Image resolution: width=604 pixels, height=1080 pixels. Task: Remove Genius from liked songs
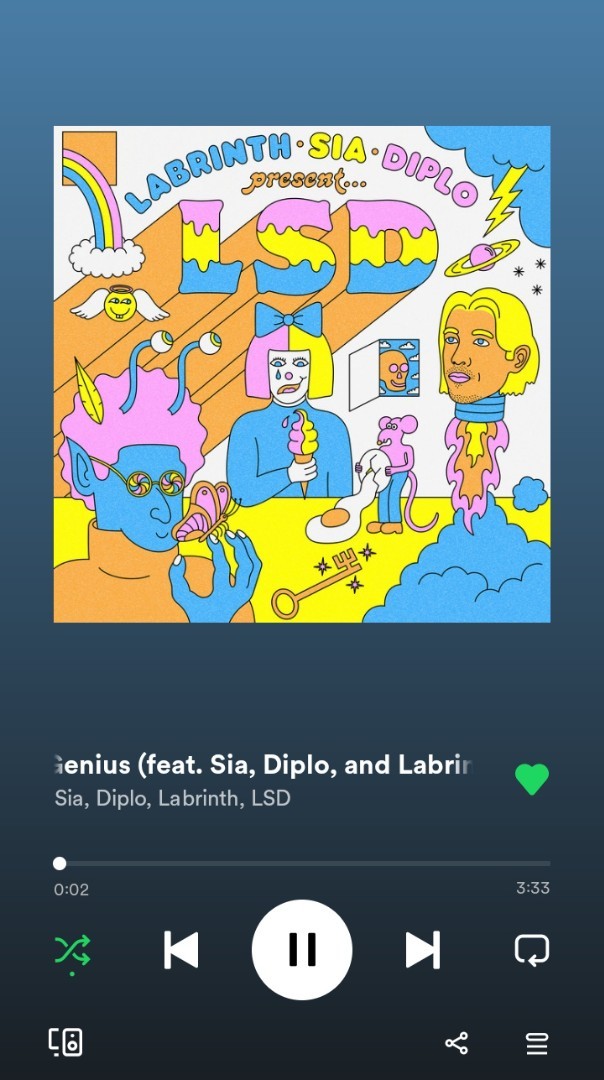click(x=531, y=779)
